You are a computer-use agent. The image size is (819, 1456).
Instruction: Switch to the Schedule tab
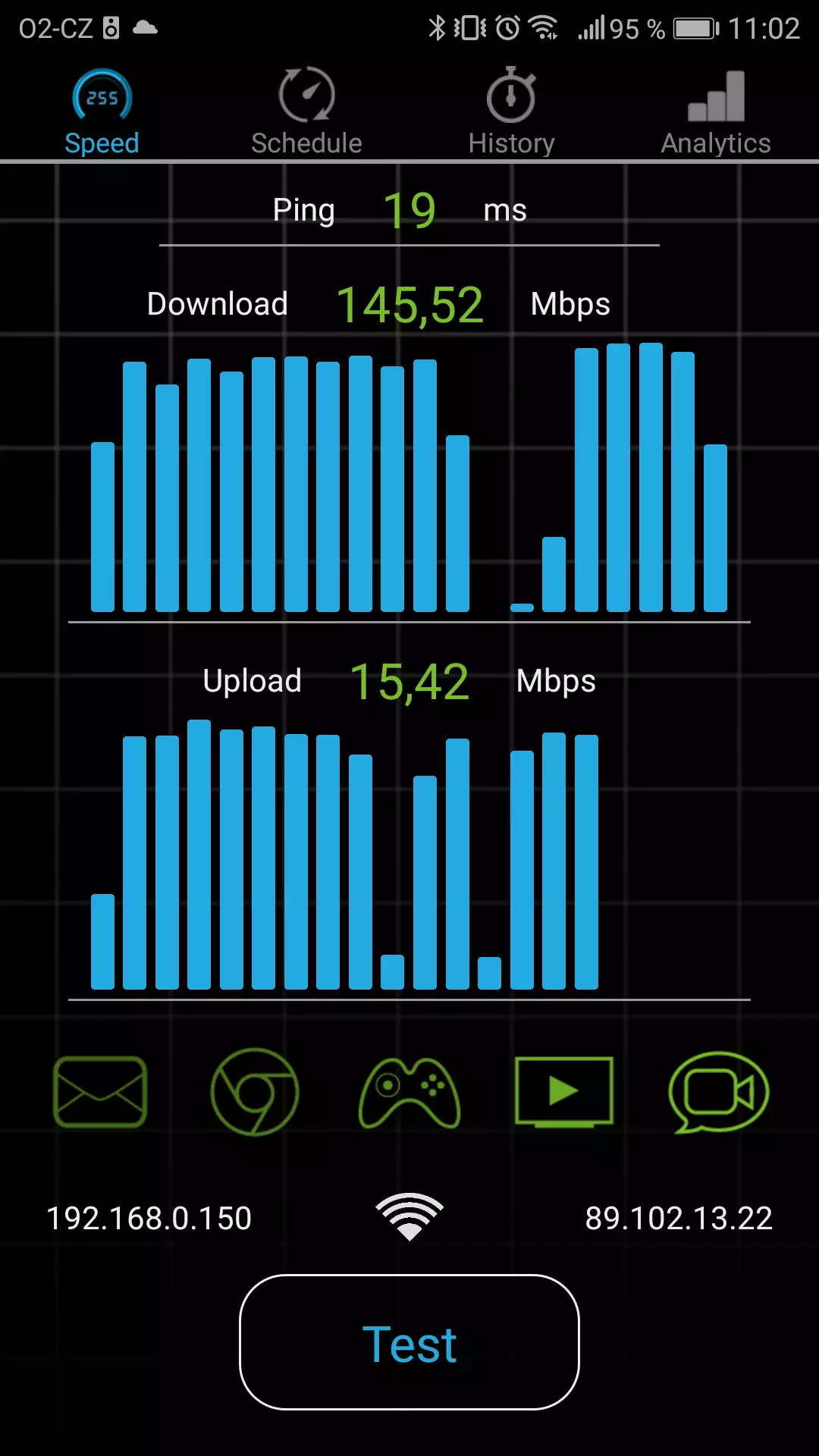[306, 111]
